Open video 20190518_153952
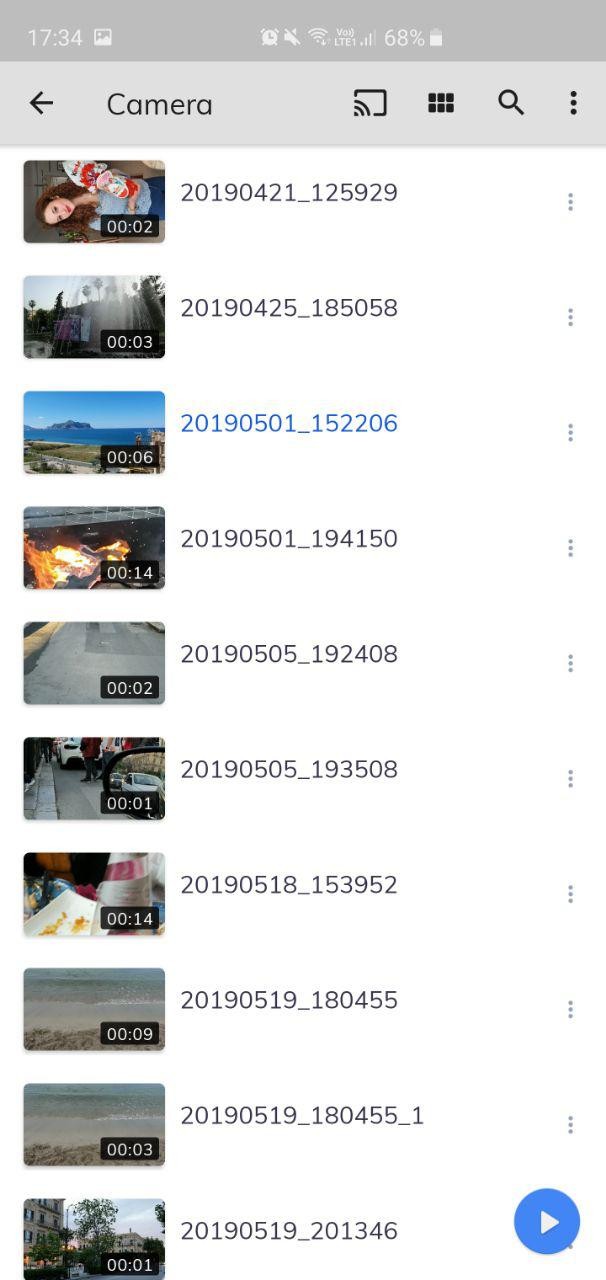The width and height of the screenshot is (606, 1280). (288, 885)
